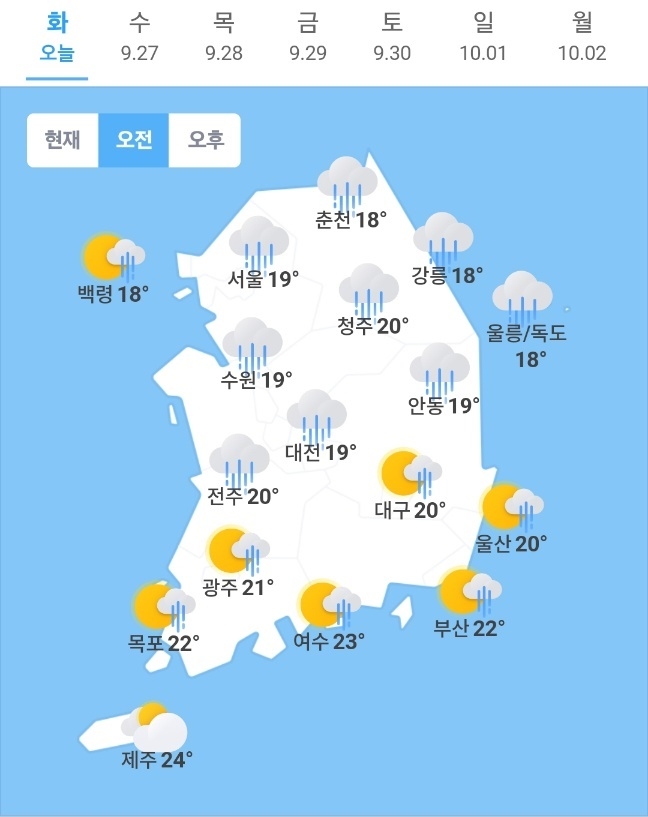Select the 광주 weather marker
The width and height of the screenshot is (648, 817).
click(239, 564)
